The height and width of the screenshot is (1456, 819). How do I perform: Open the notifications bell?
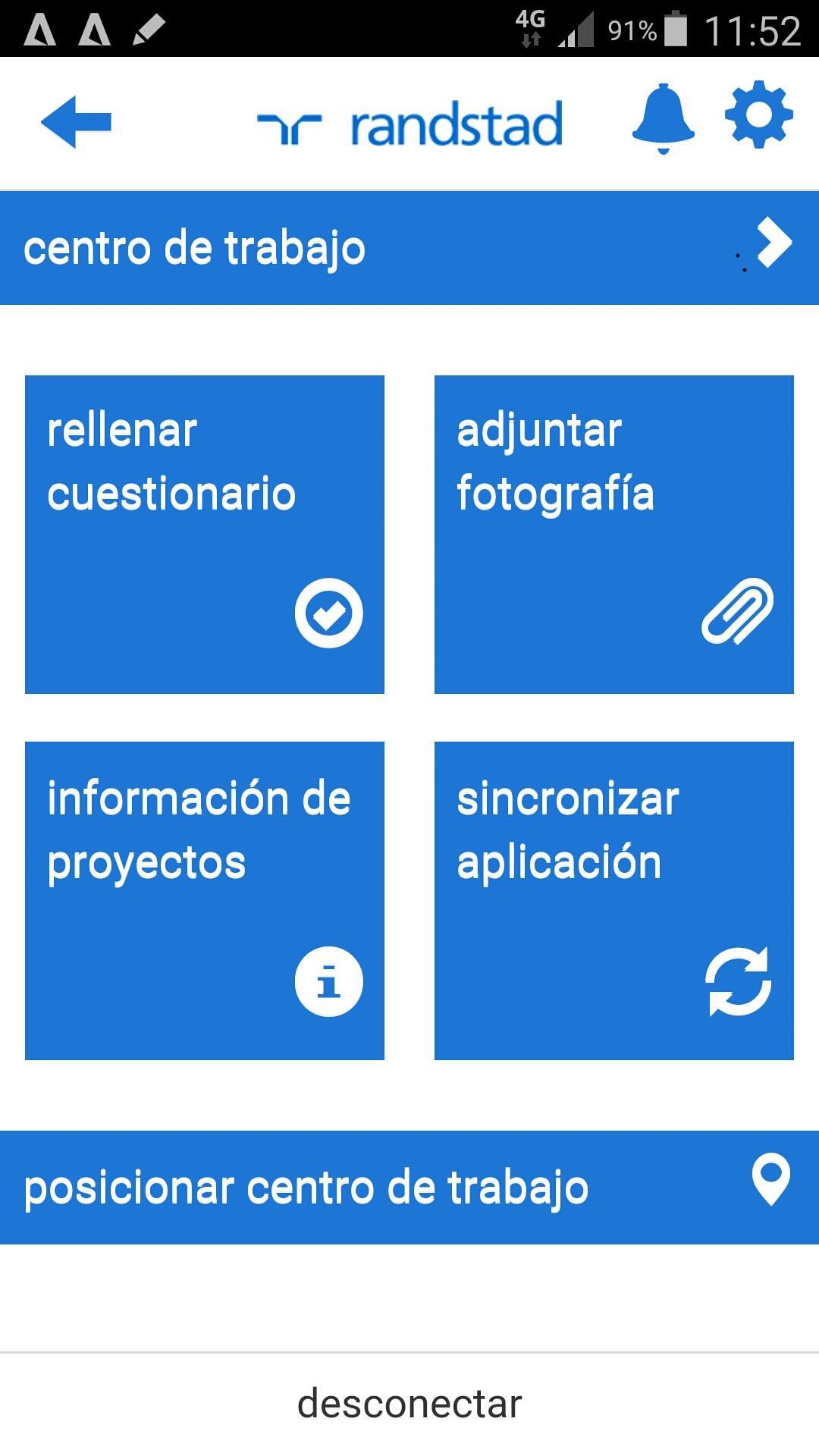coord(663,118)
